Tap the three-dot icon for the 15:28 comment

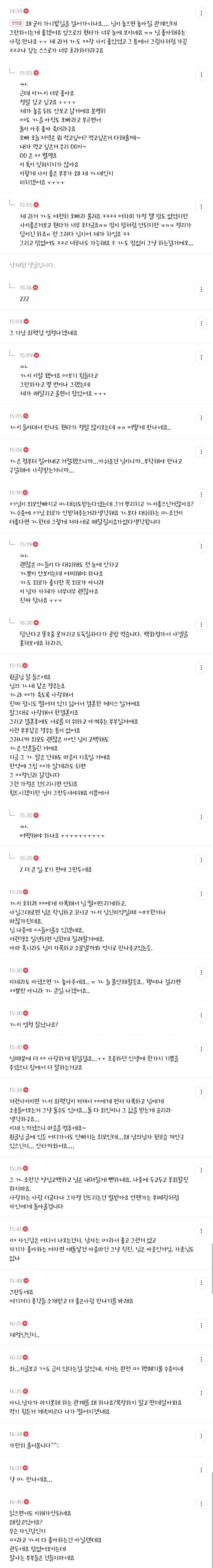click(x=201, y=891)
